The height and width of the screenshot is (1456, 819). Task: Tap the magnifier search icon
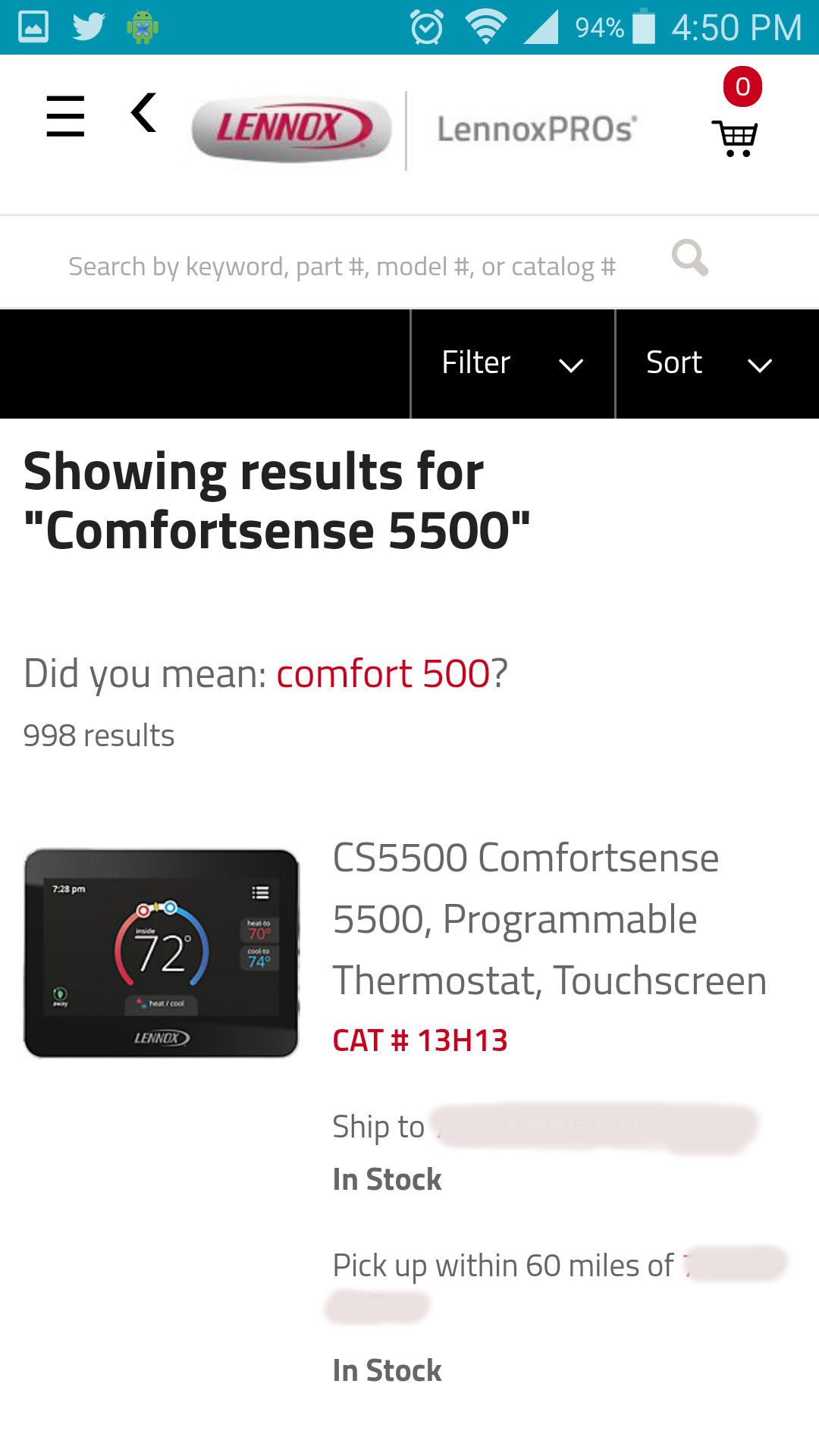tap(690, 259)
